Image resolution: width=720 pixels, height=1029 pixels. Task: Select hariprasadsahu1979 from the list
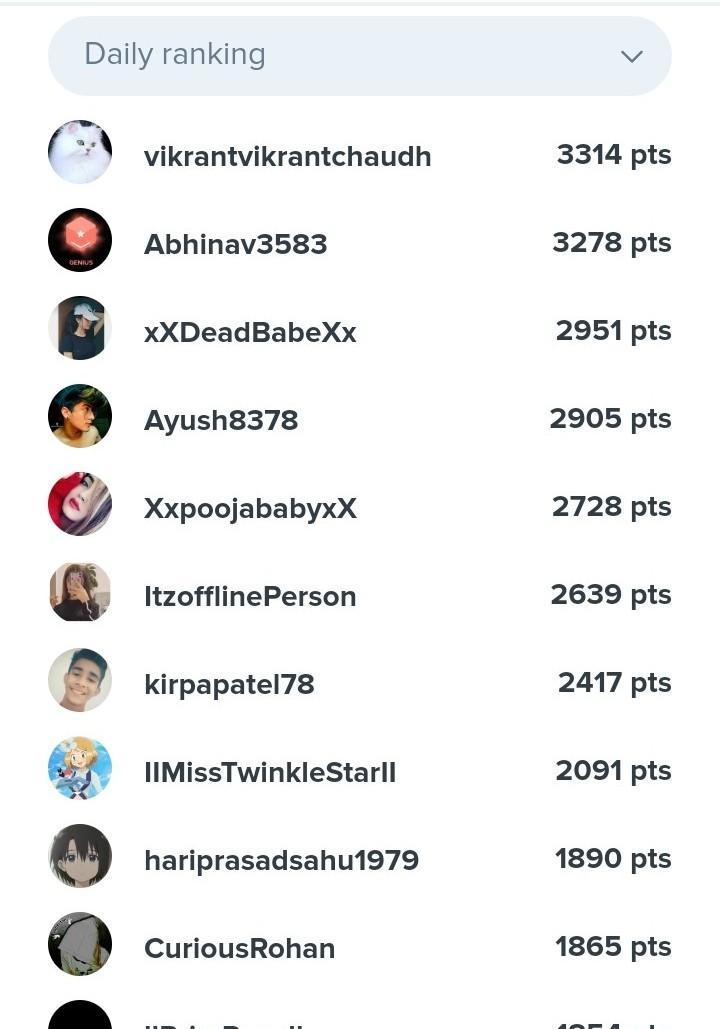[x=281, y=861]
